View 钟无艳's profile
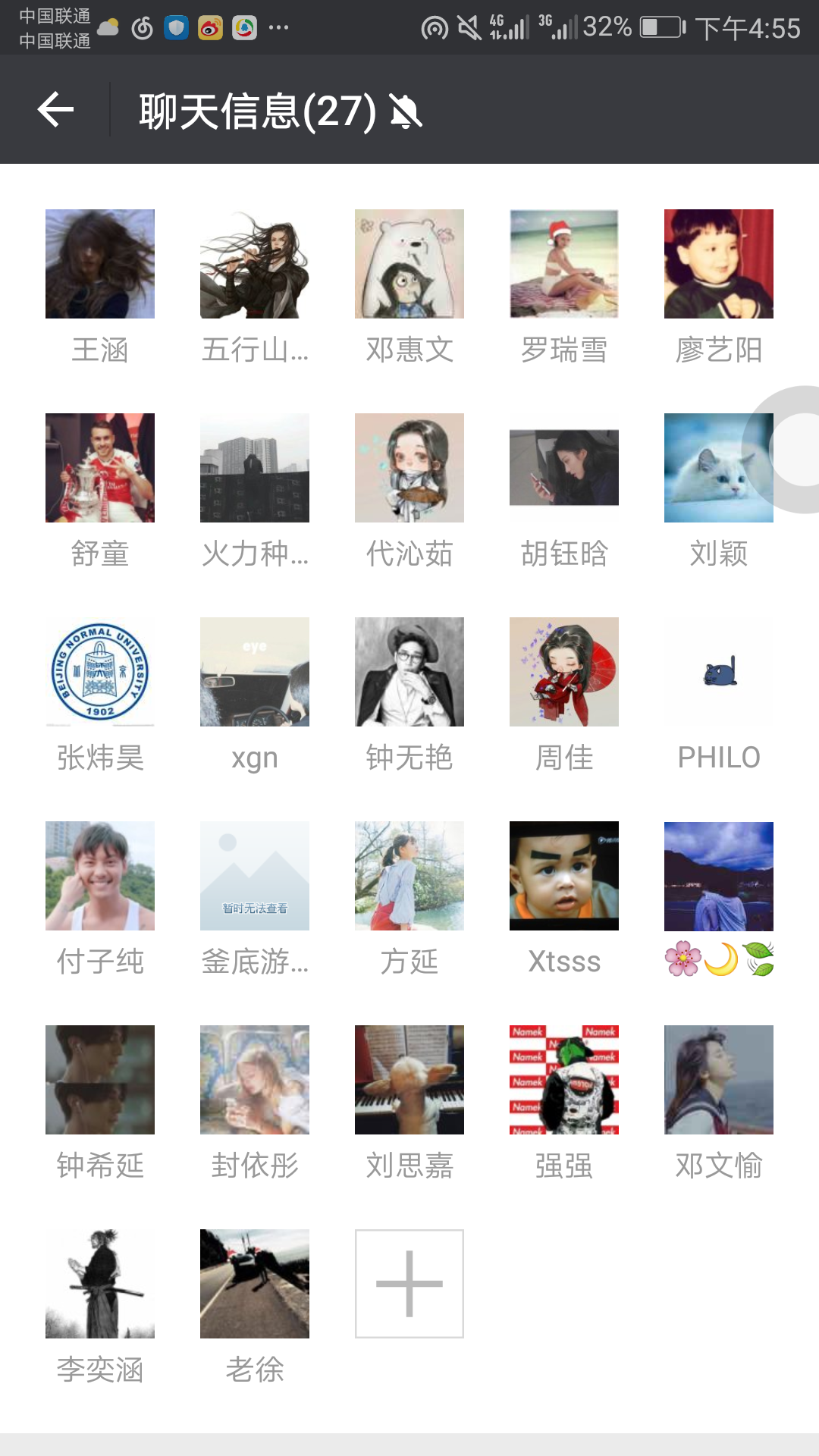819x1456 pixels. click(409, 672)
